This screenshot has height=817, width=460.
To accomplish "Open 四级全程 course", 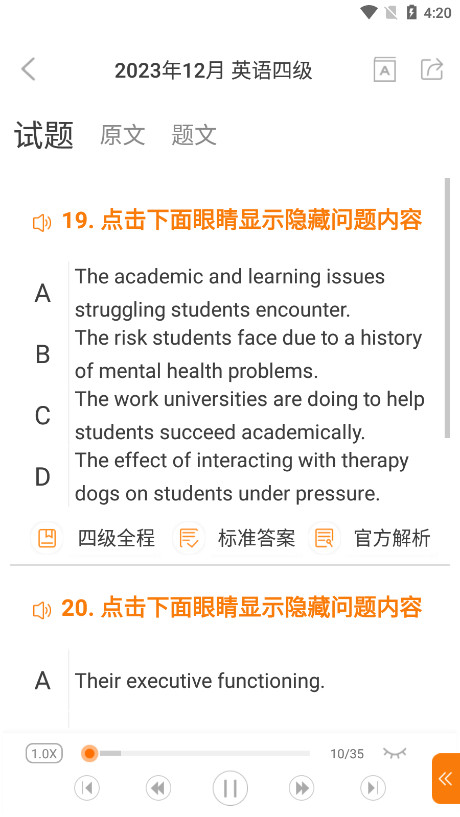I will pos(94,538).
